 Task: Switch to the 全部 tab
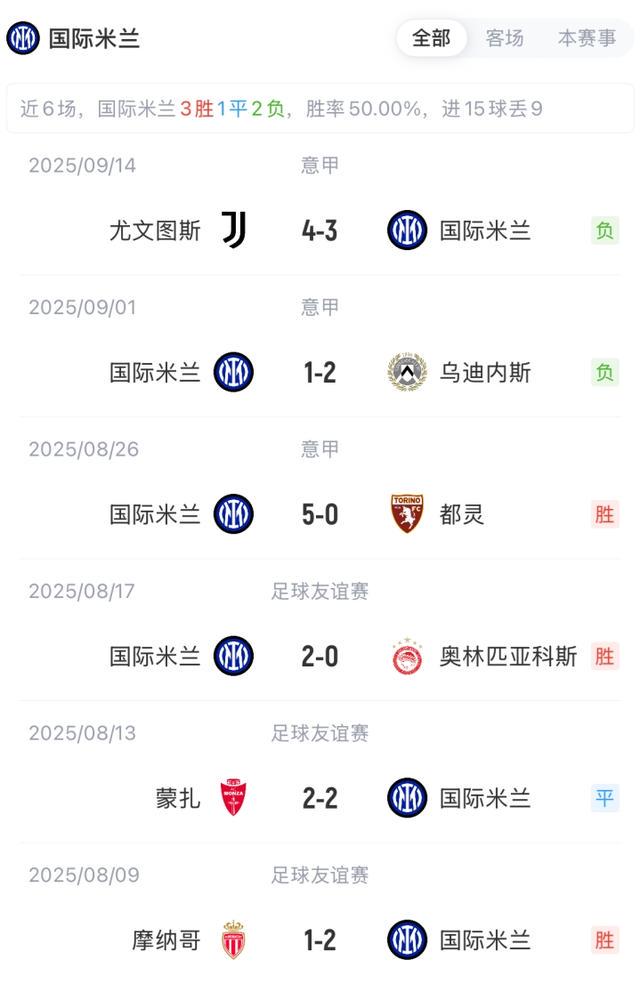[x=431, y=39]
